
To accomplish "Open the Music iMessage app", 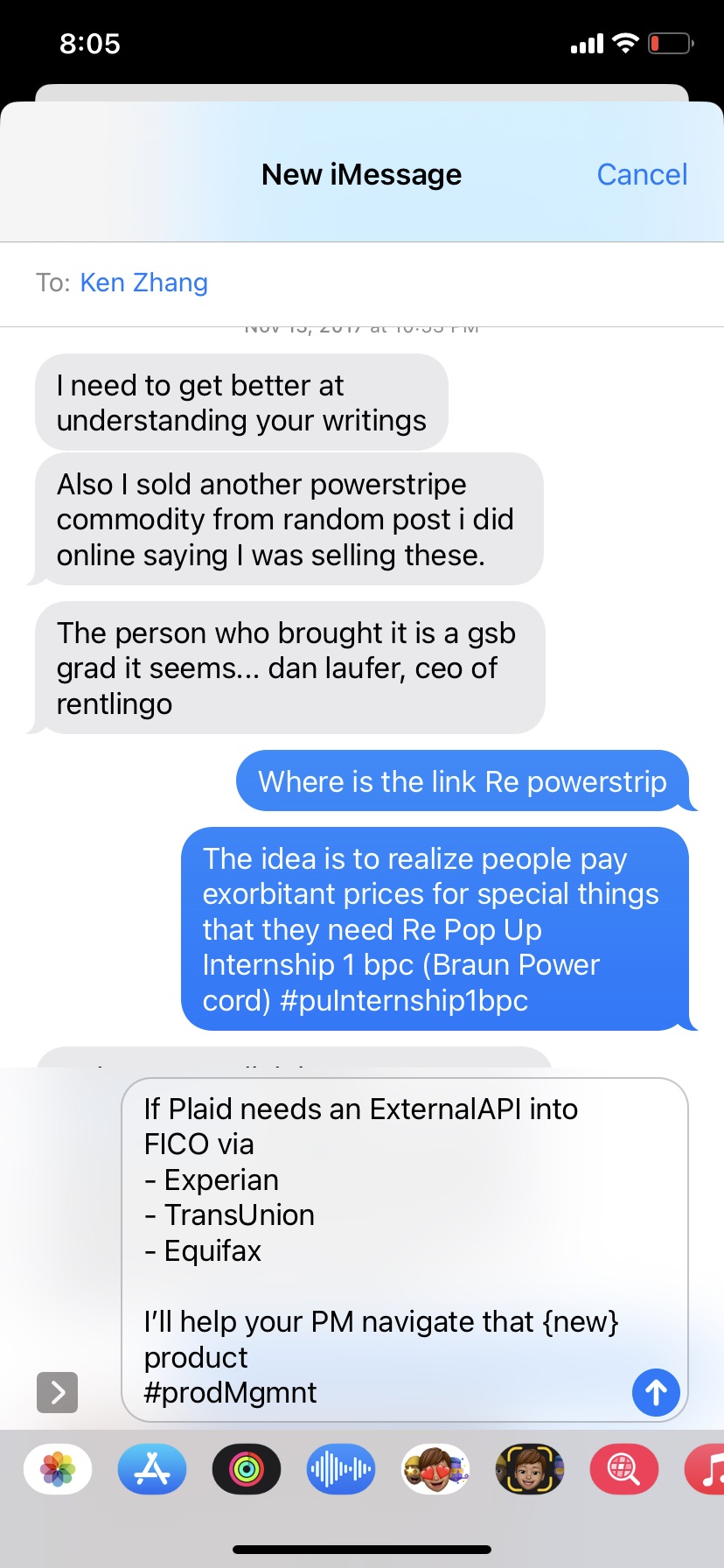I will click(x=707, y=1469).
